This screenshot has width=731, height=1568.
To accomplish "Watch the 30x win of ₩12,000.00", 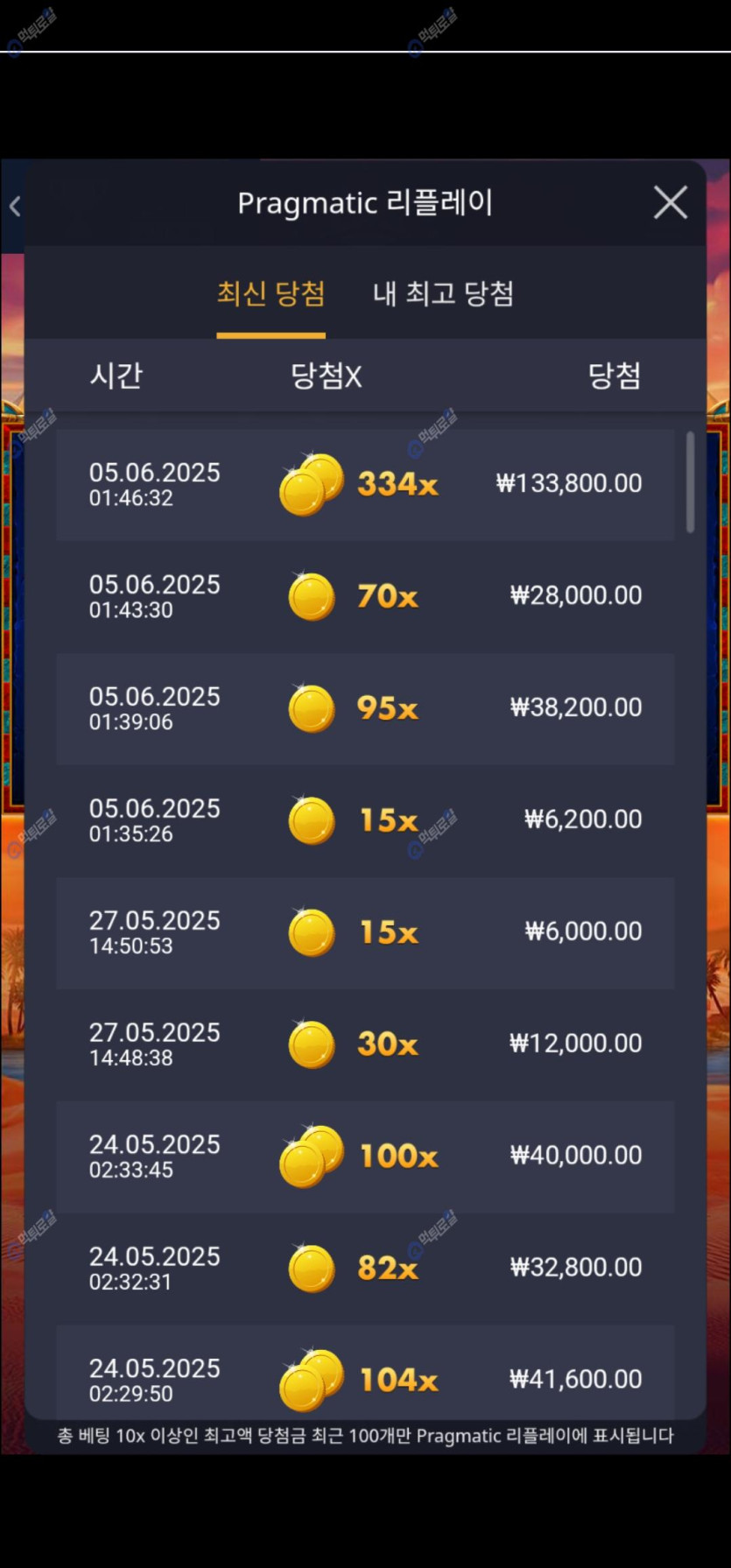I will (365, 1044).
